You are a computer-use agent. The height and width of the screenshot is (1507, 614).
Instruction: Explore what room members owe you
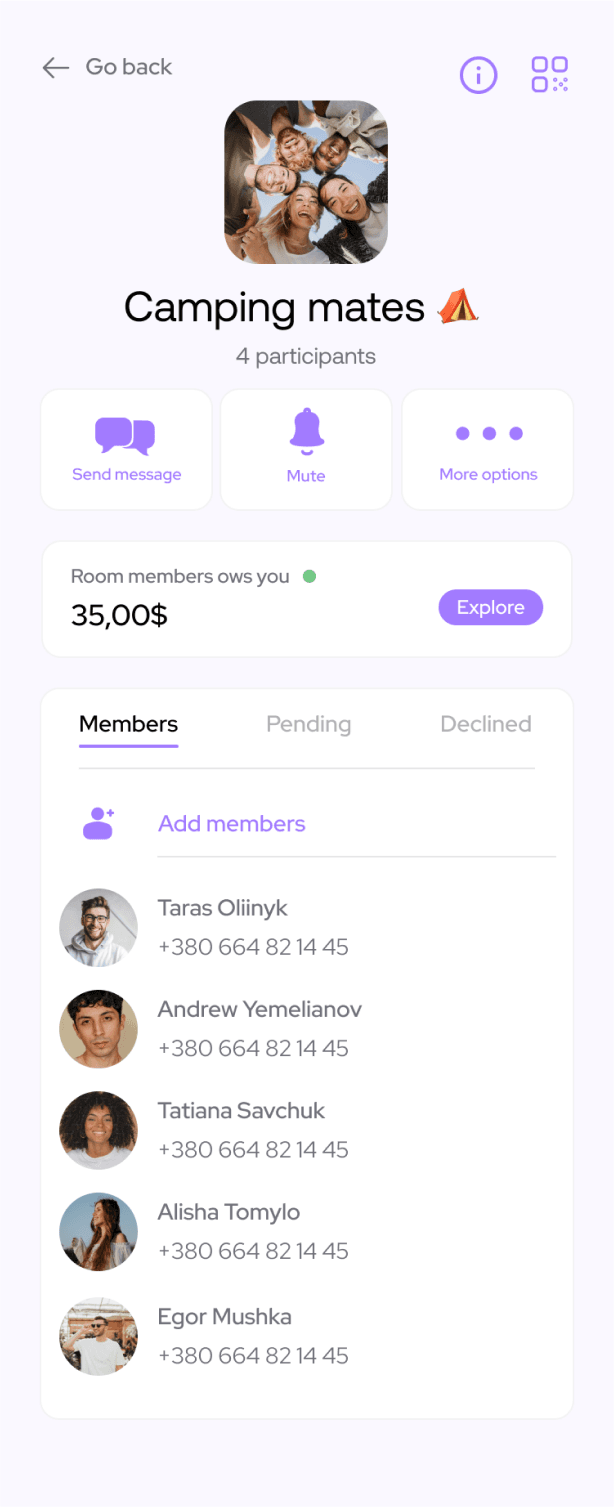490,607
